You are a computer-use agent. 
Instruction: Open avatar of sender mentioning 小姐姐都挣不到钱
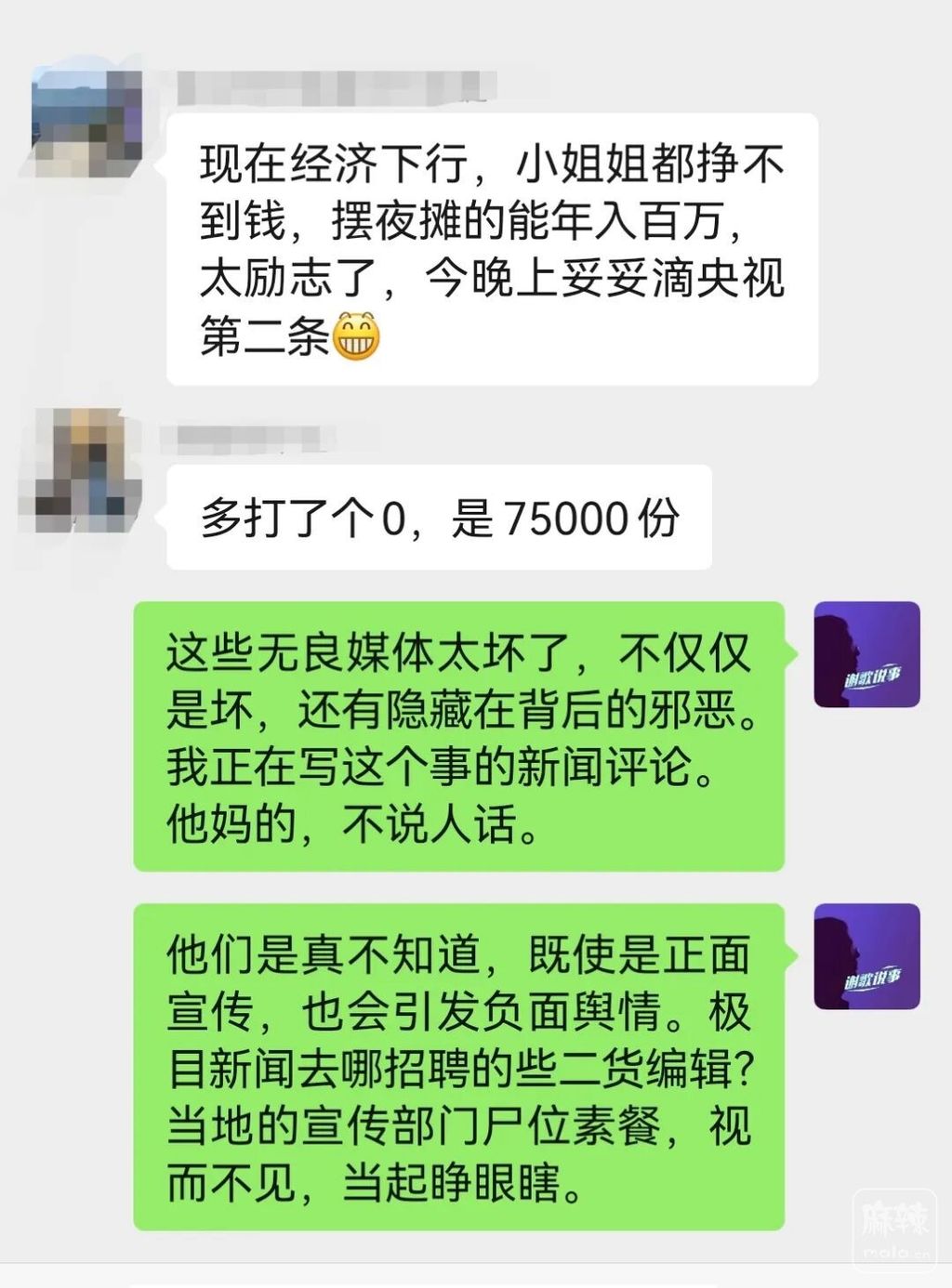[x=86, y=123]
